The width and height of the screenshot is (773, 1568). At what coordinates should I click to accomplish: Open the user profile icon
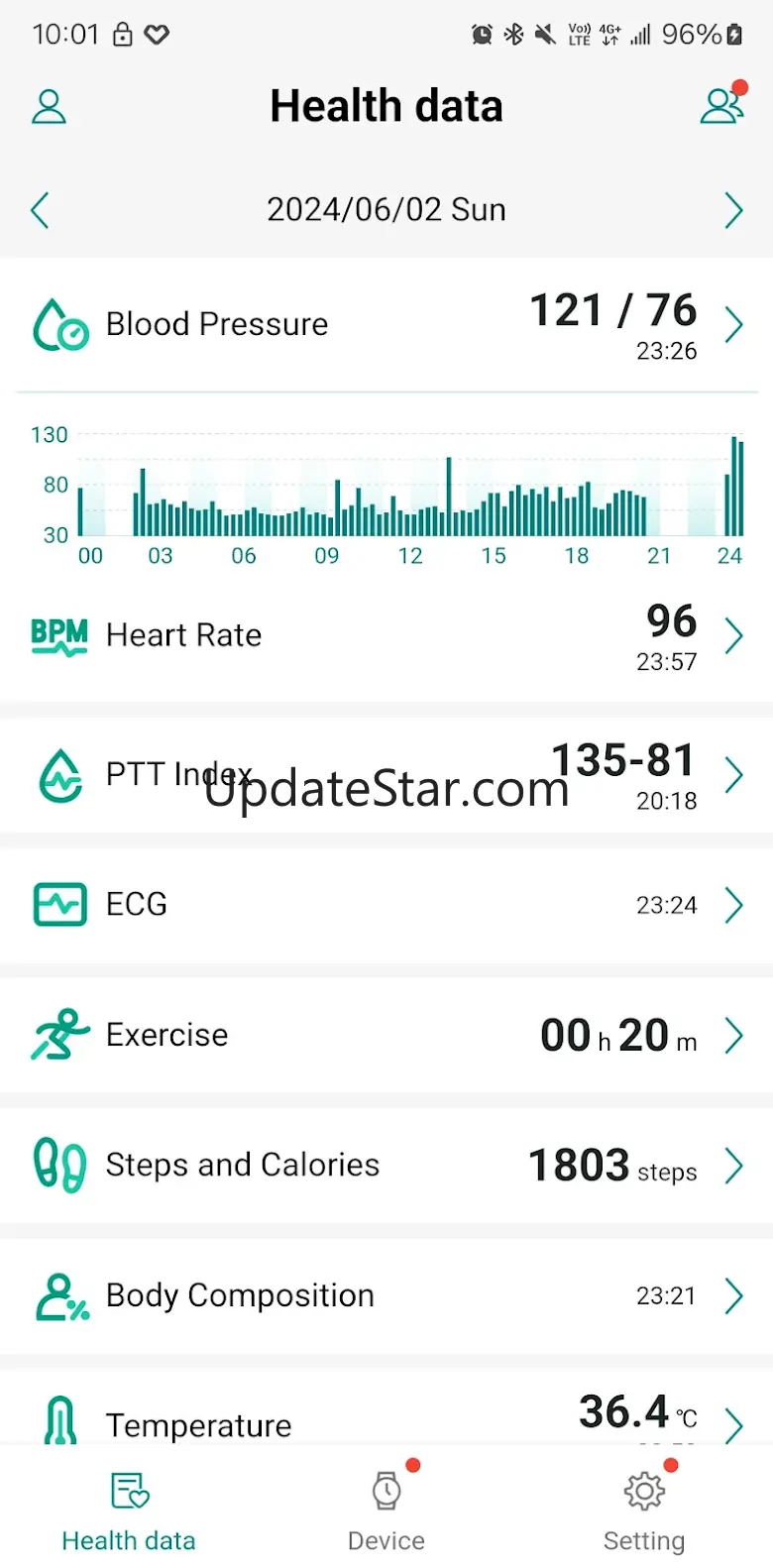(49, 107)
